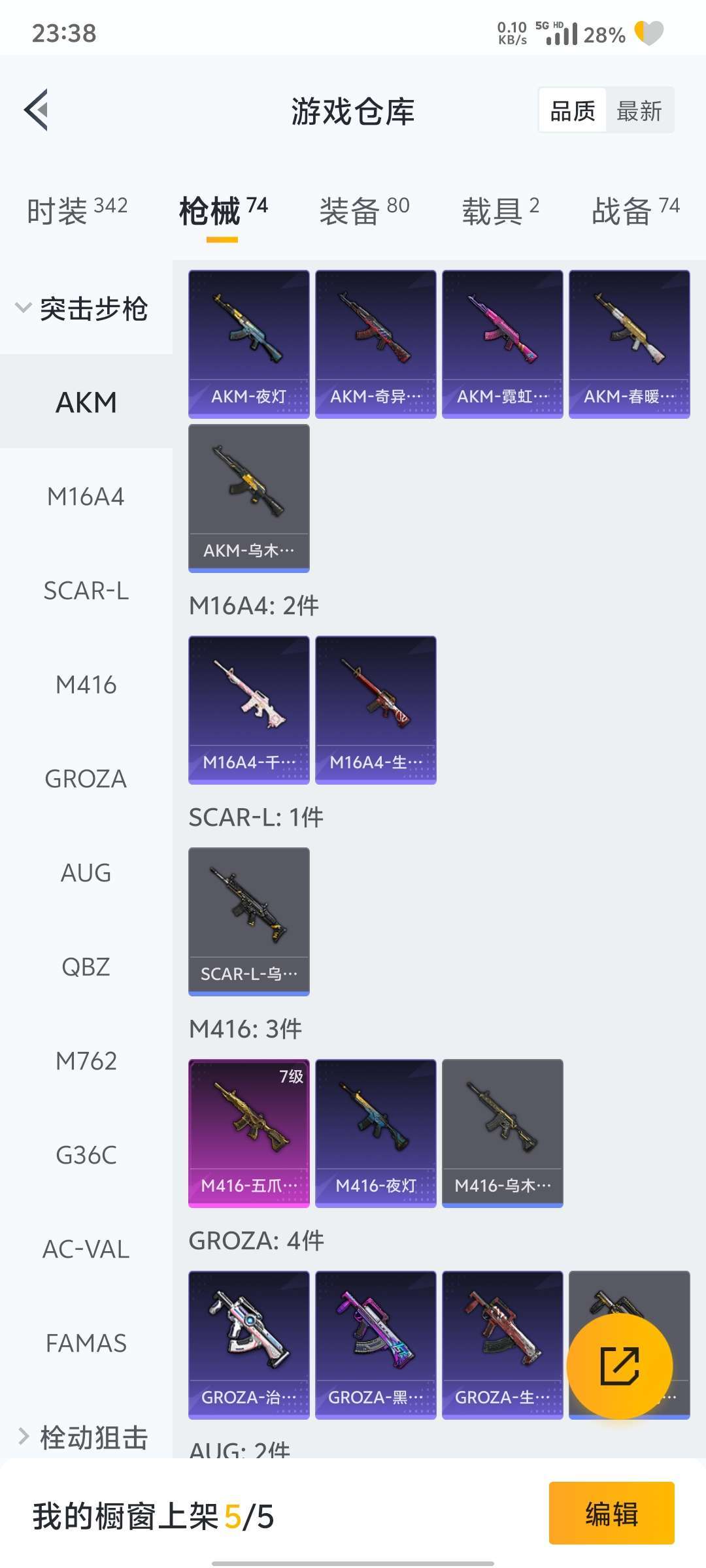Switch to the 时装 tab
Viewport: 706px width, 1568px height.
click(x=77, y=210)
